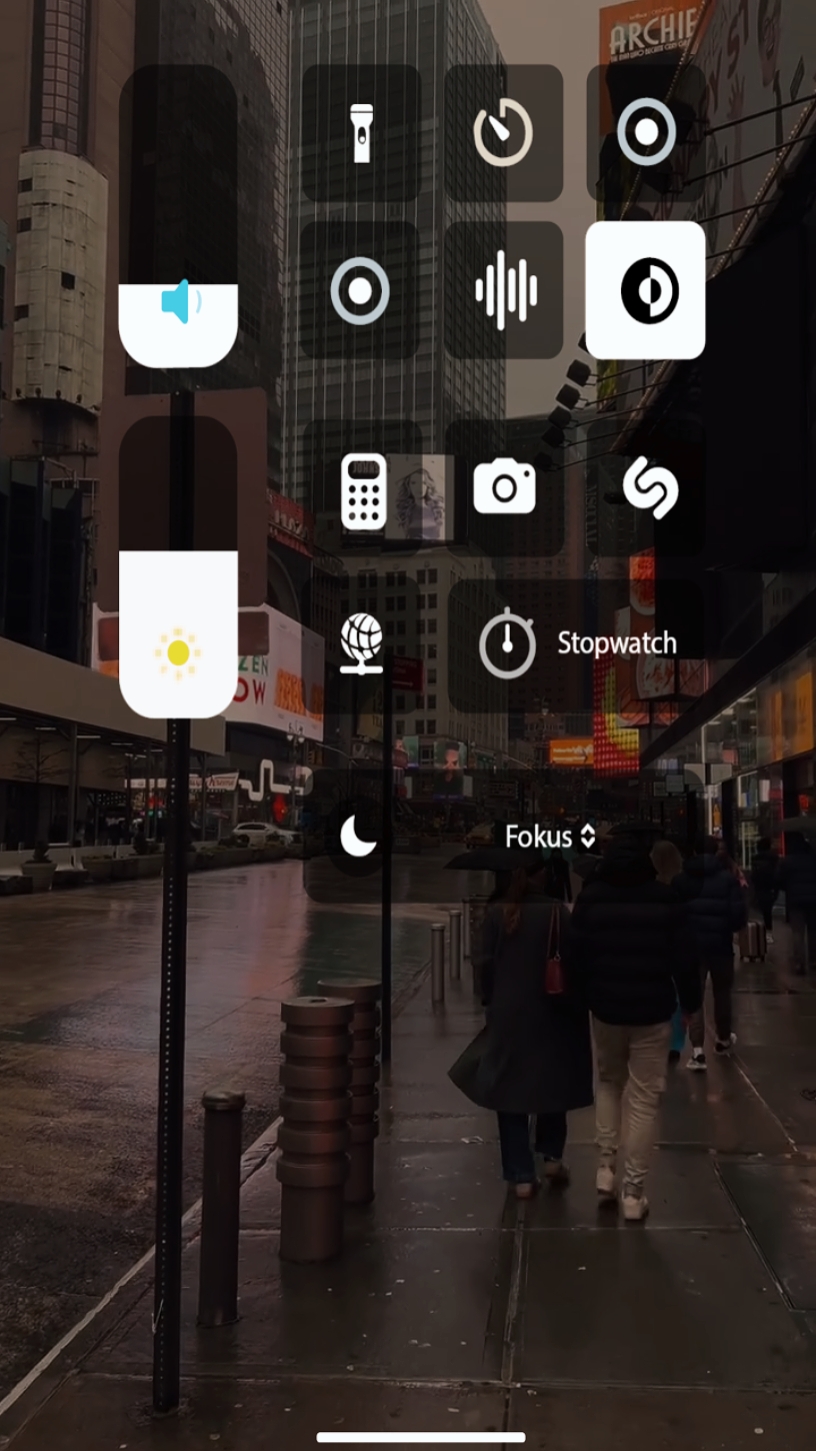
Task: Launch the Camera
Action: 504,489
